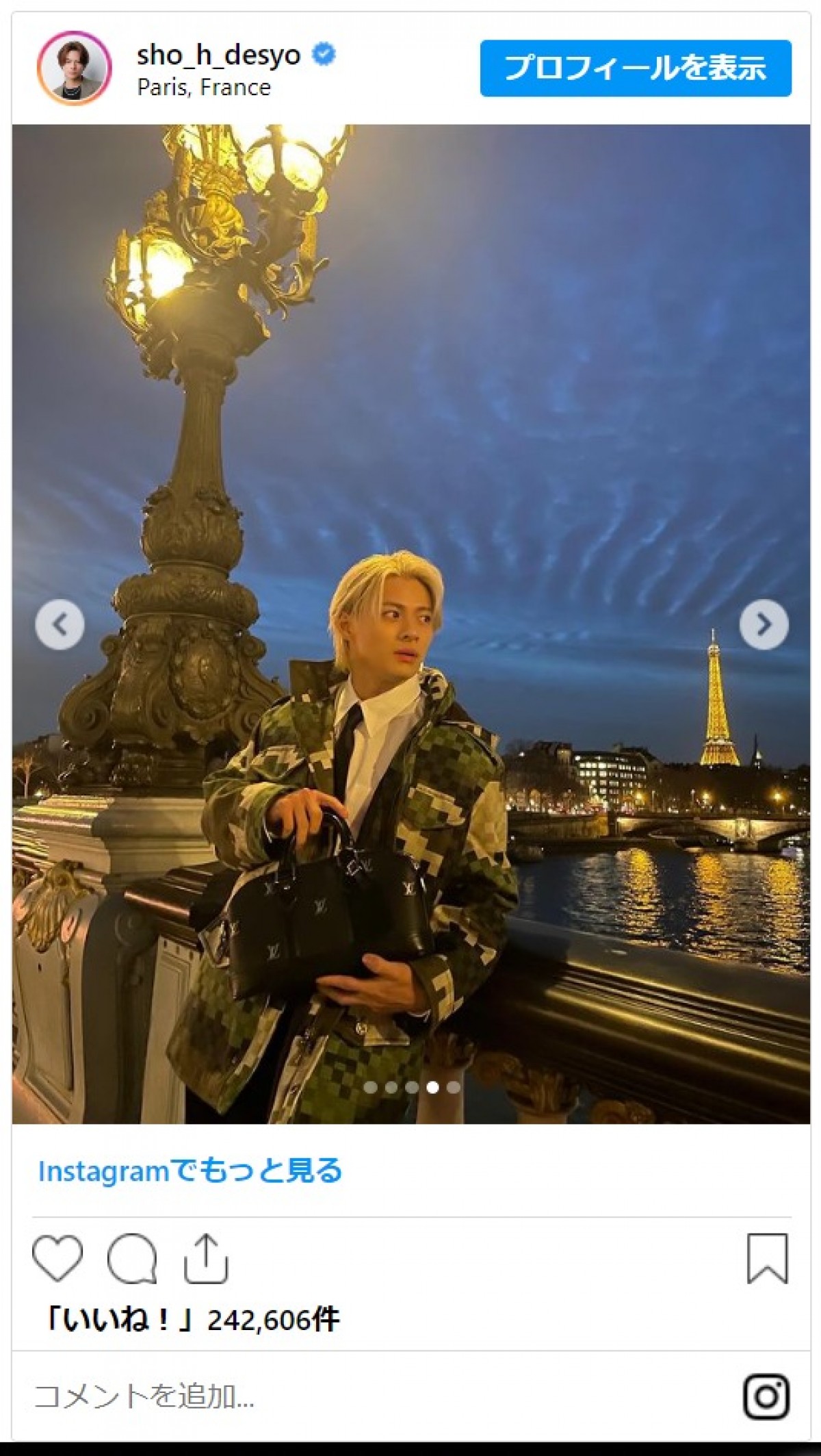
Task: Tap the blue プロフィールを表示 button
Action: click(635, 68)
